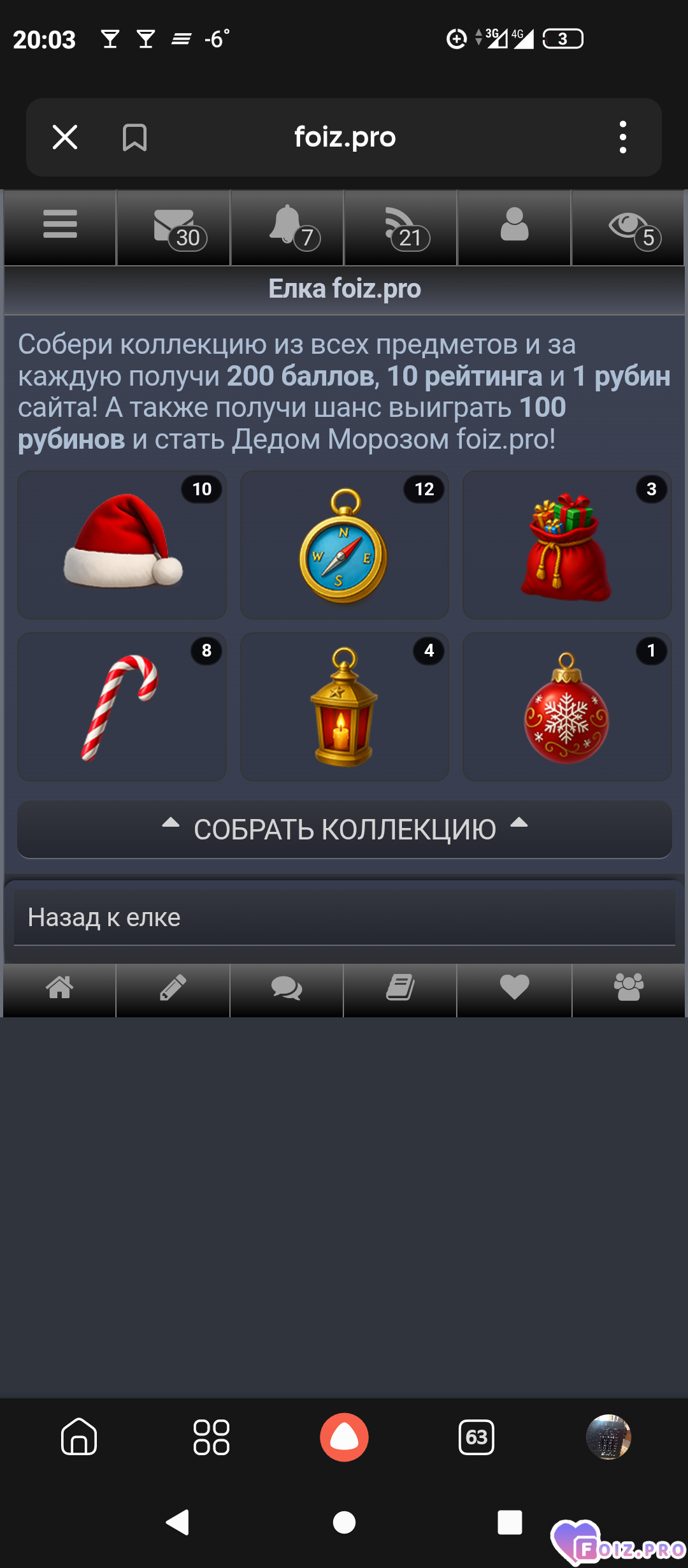This screenshot has width=688, height=1568.
Task: Select the lantern item tile
Action: point(344,707)
